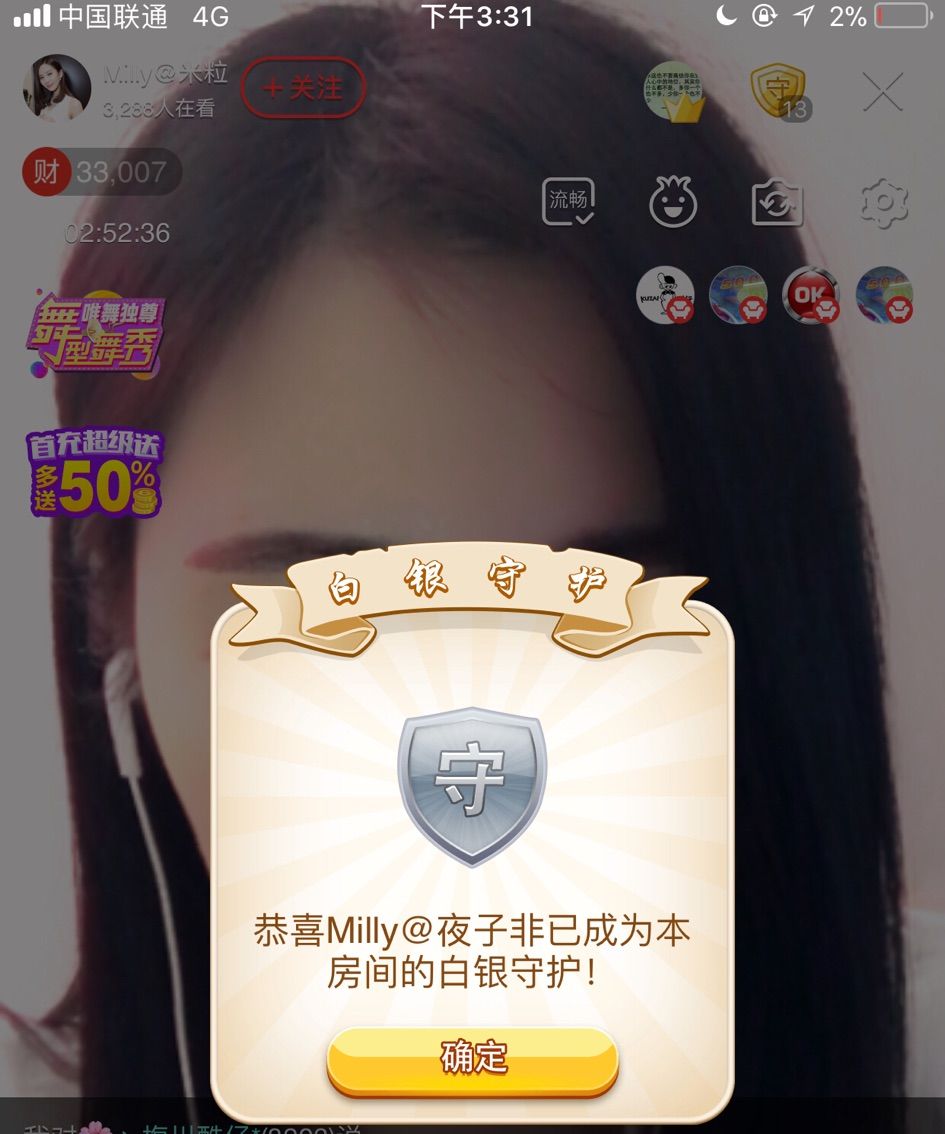This screenshot has height=1134, width=945.
Task: Change the 流畅 video quality setting
Action: (568, 202)
